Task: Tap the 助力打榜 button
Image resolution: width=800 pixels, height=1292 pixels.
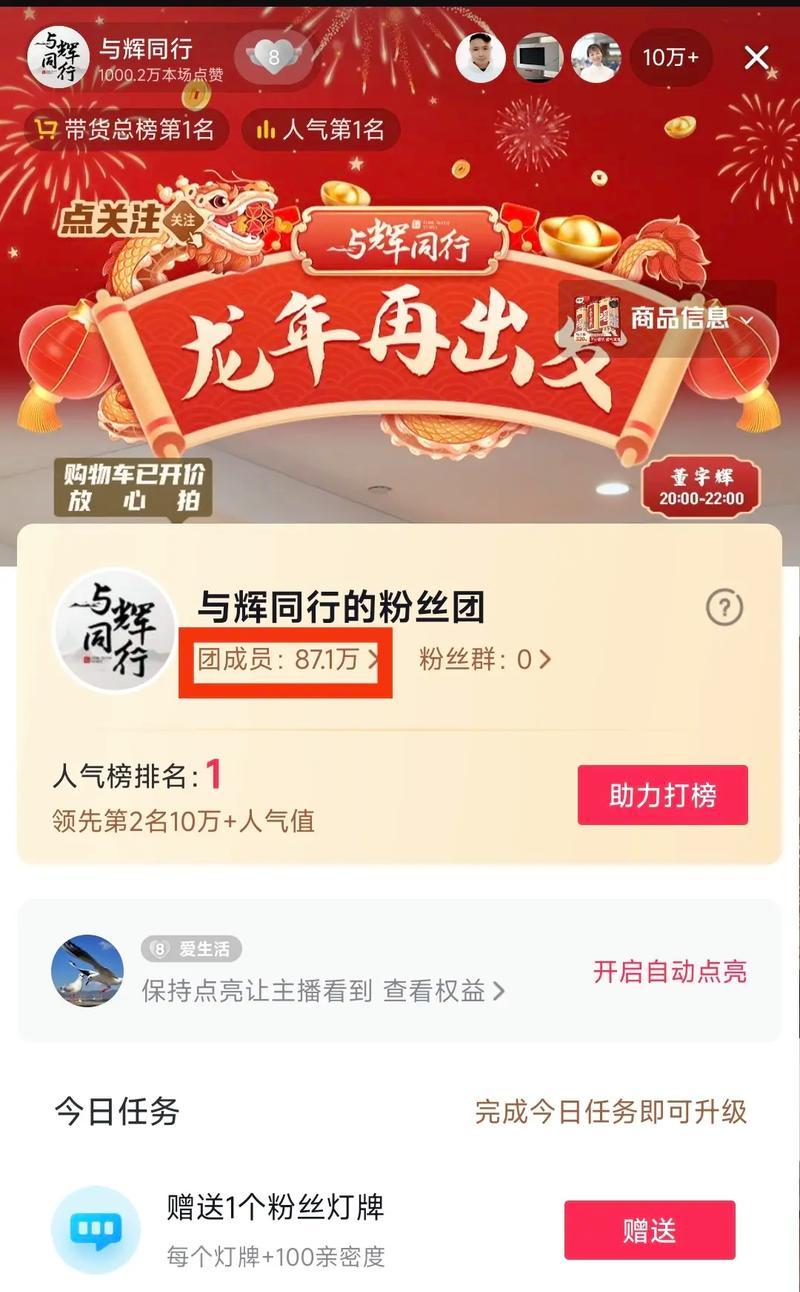Action: click(x=662, y=795)
